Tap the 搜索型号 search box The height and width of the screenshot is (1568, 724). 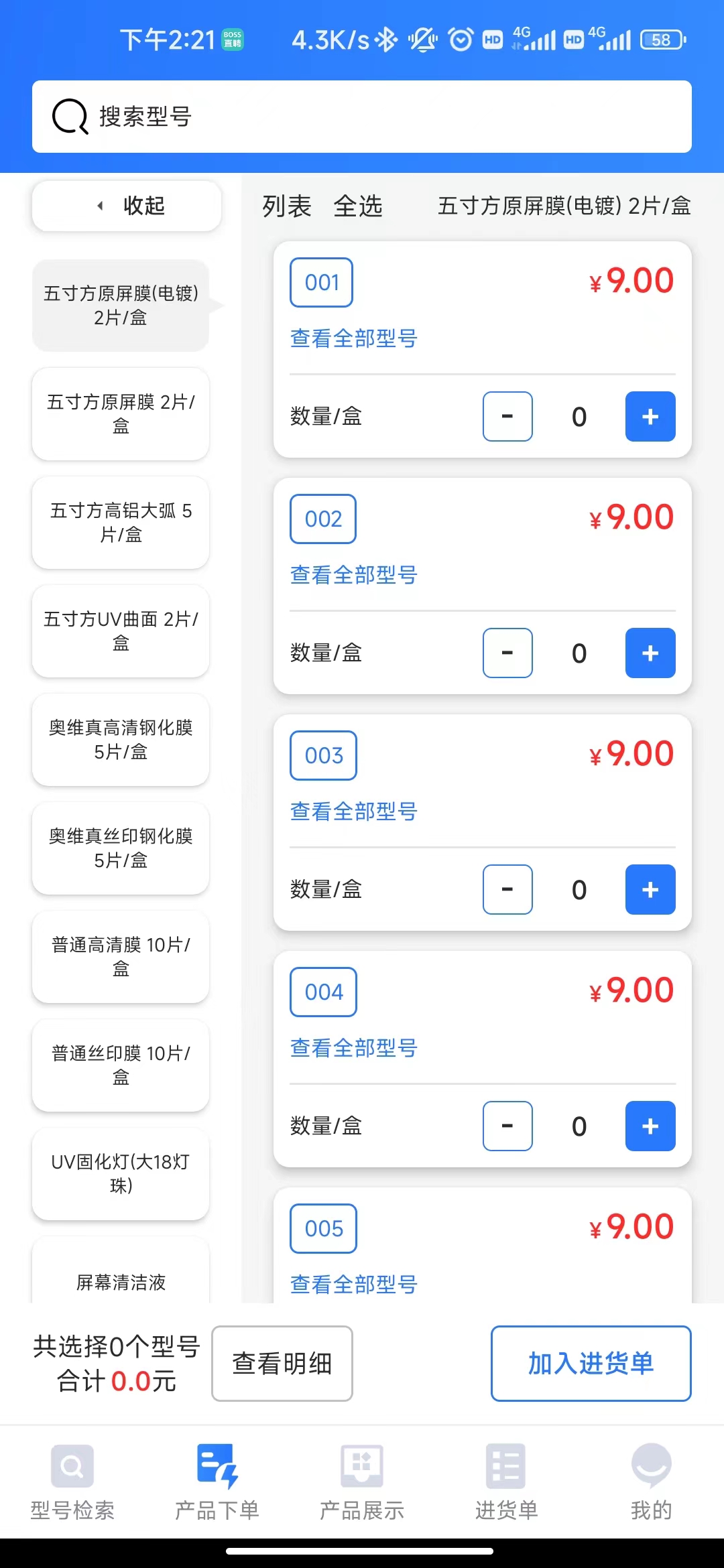point(362,117)
